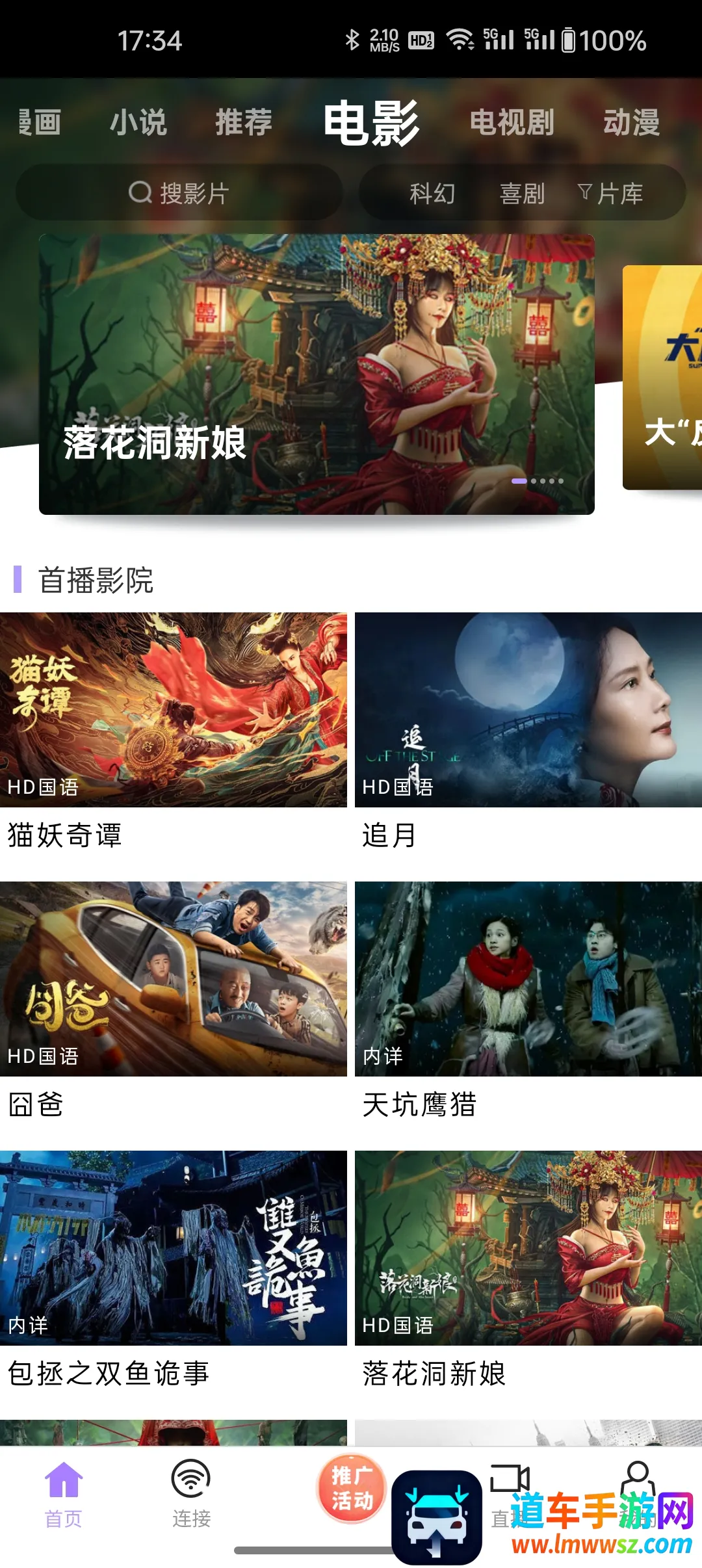Filter movies by 科幻 genre

432,194
